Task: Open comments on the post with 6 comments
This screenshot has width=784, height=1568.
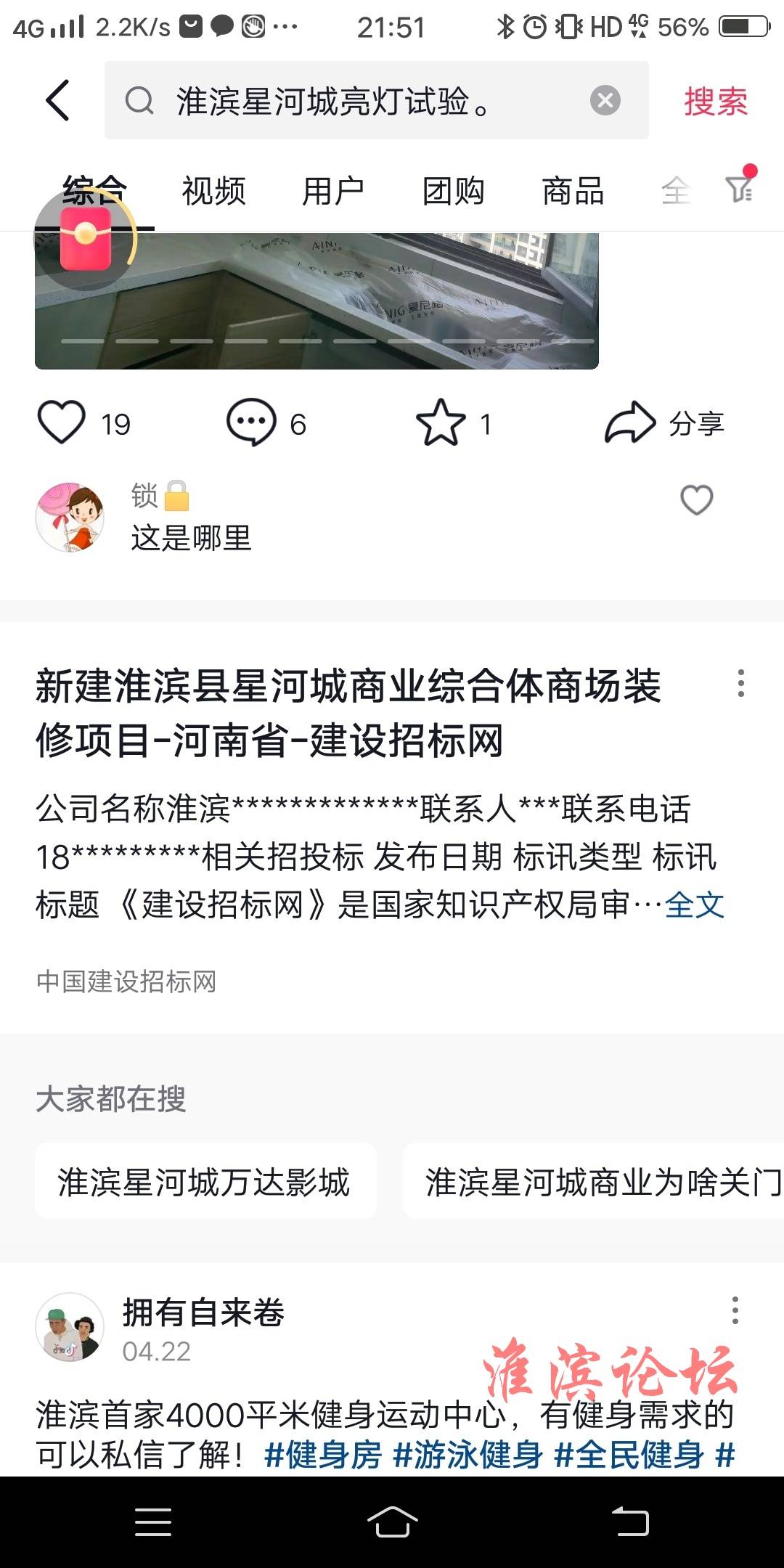Action: point(251,423)
